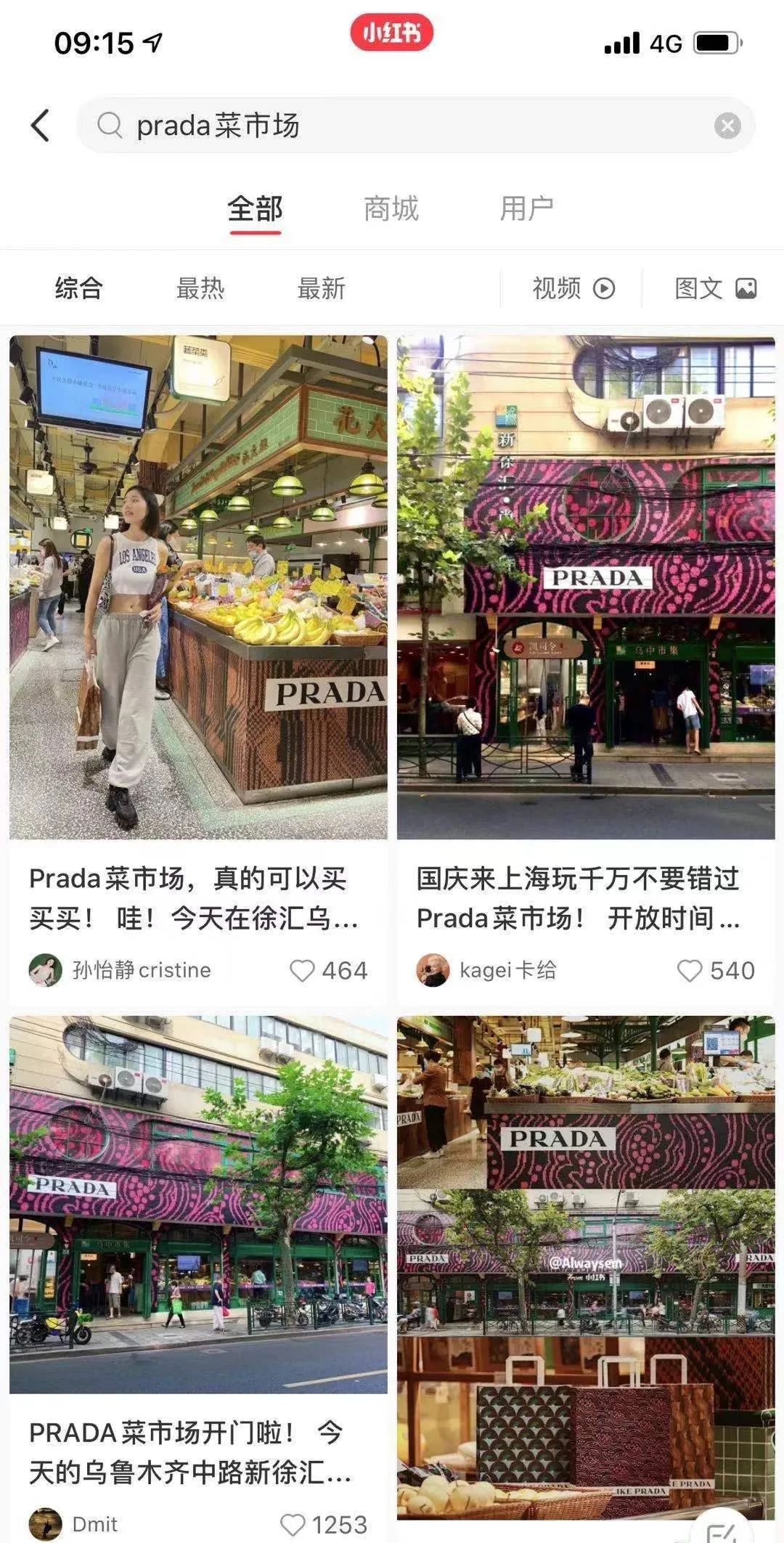Open kagei卡给's 国庆来上海玩 post
The width and height of the screenshot is (784, 1543).
point(586,588)
